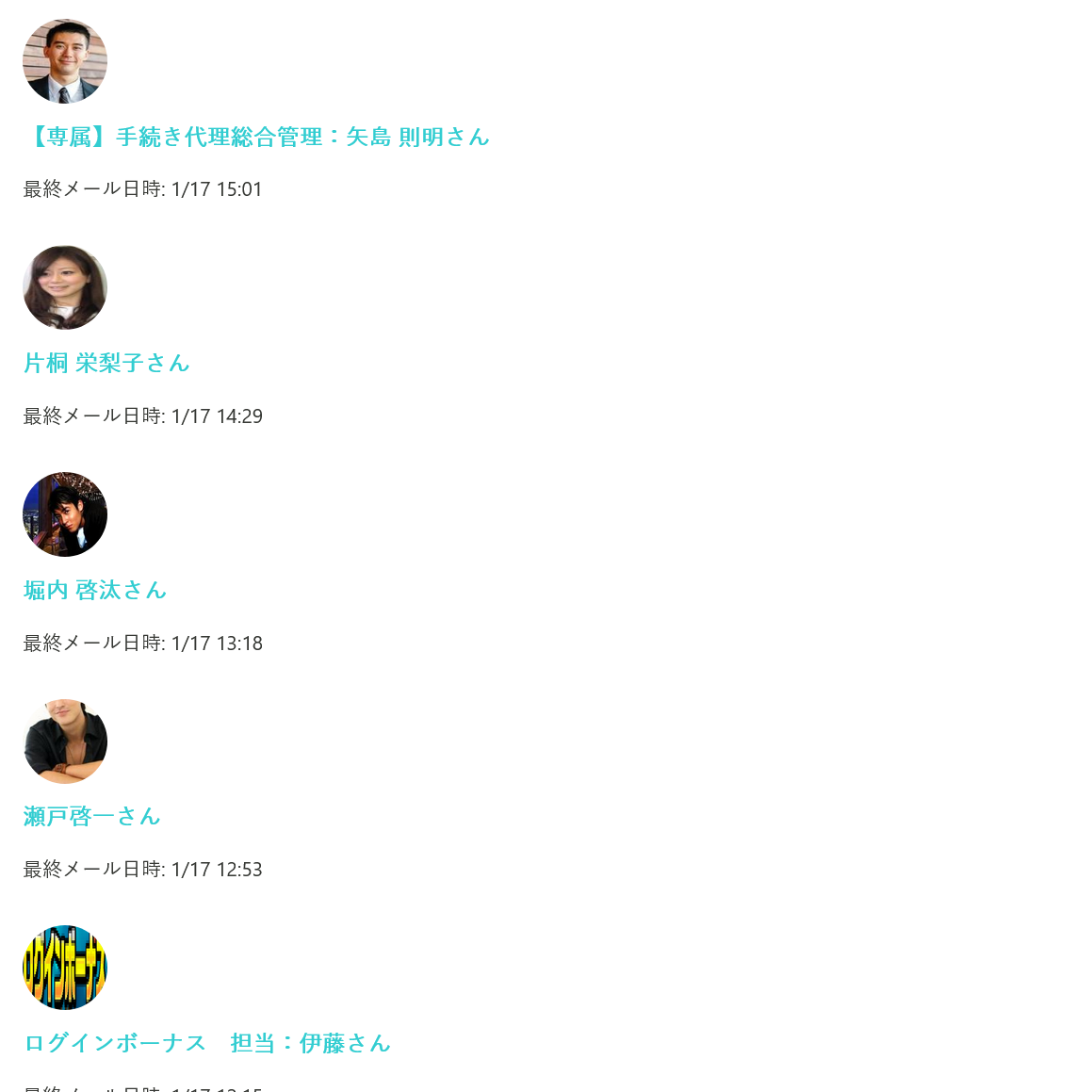The width and height of the screenshot is (1092, 1092).
Task: Tap 片桐 栄梨子さん's profile picture
Action: [65, 287]
